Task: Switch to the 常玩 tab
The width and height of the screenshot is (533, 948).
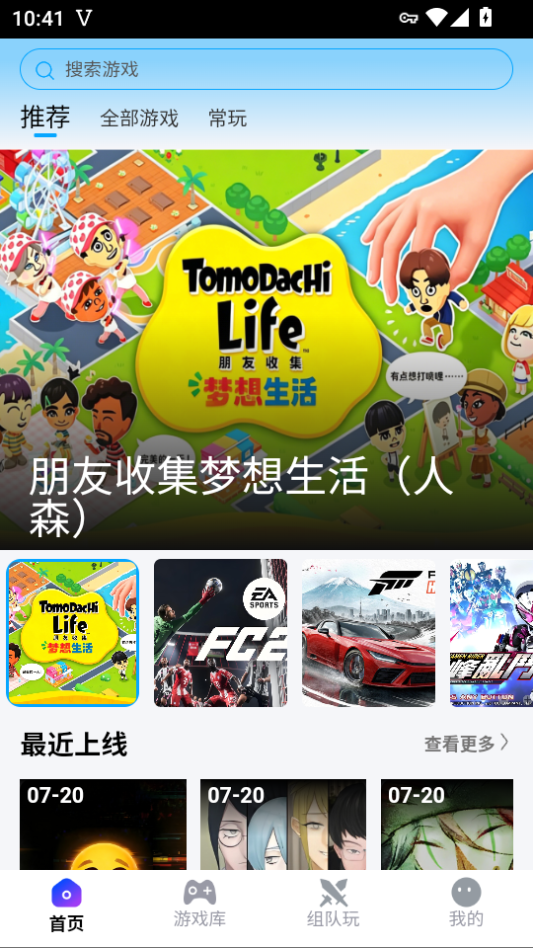Action: pos(228,118)
